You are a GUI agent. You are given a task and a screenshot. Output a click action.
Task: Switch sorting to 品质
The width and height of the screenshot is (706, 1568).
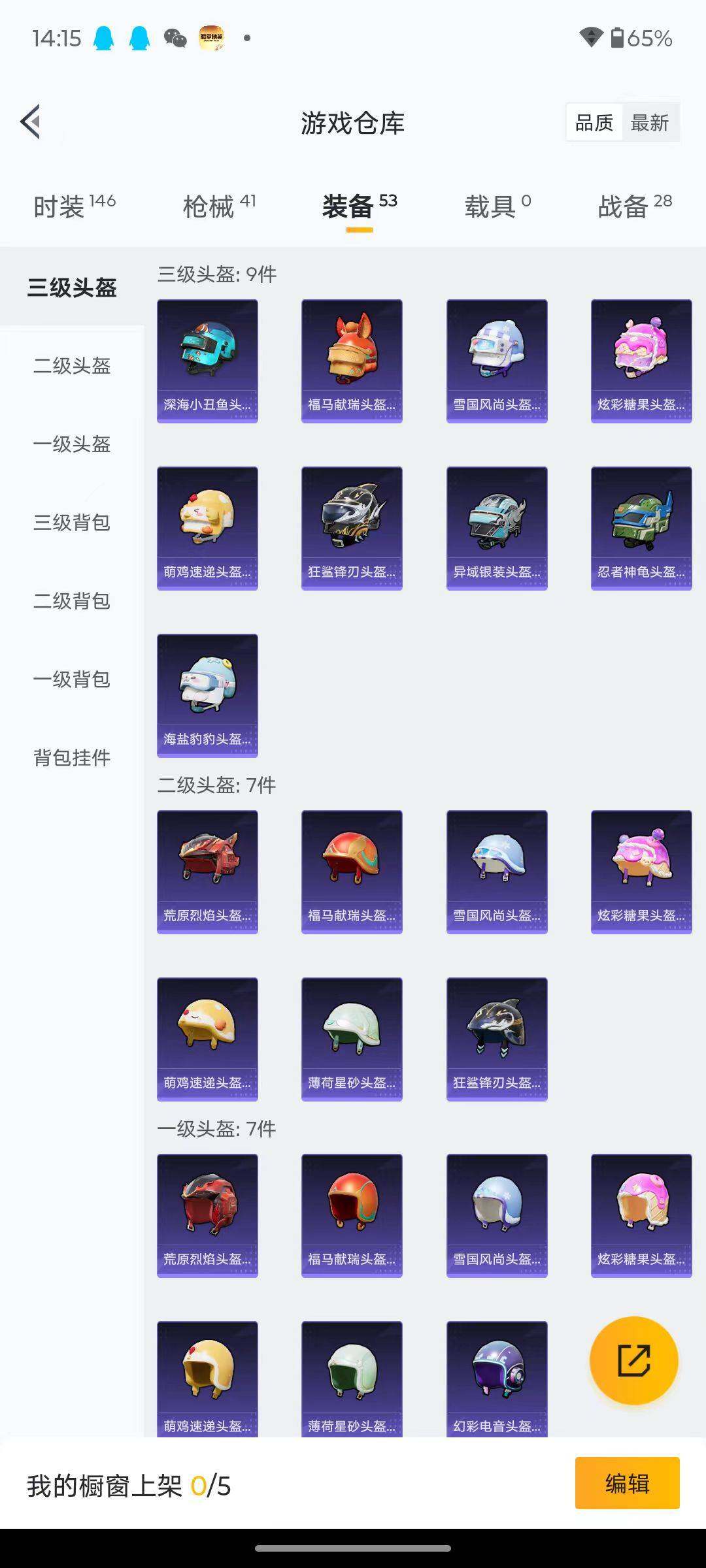tap(594, 122)
